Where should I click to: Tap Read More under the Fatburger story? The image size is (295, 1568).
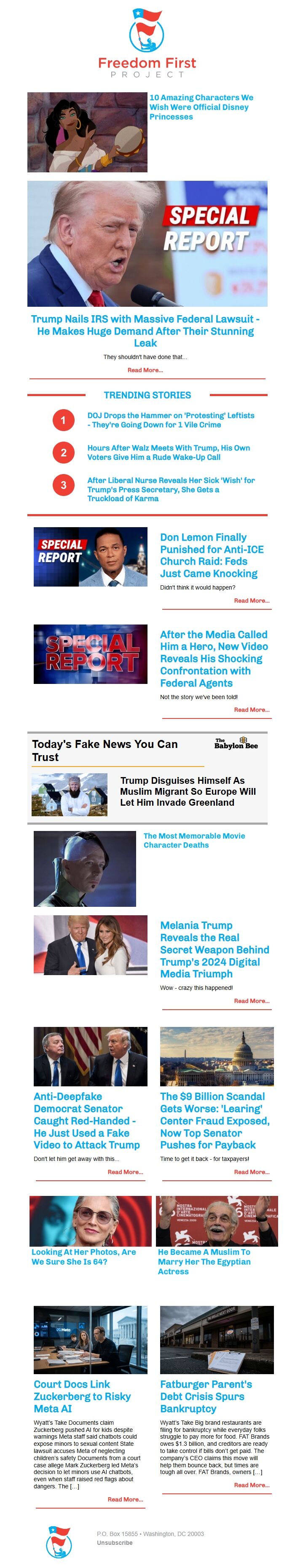[x=251, y=1485]
